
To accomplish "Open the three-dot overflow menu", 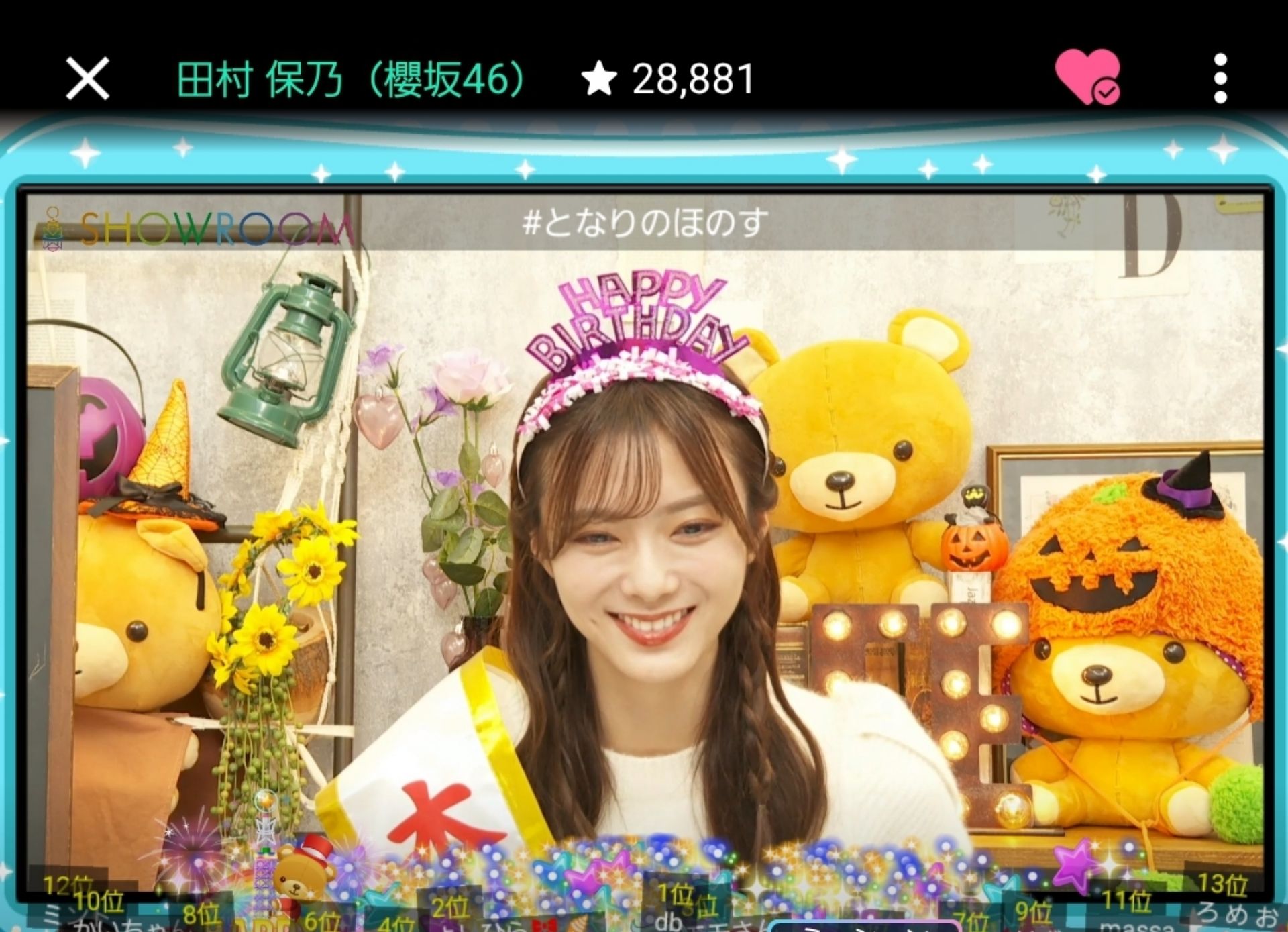I will [x=1220, y=79].
